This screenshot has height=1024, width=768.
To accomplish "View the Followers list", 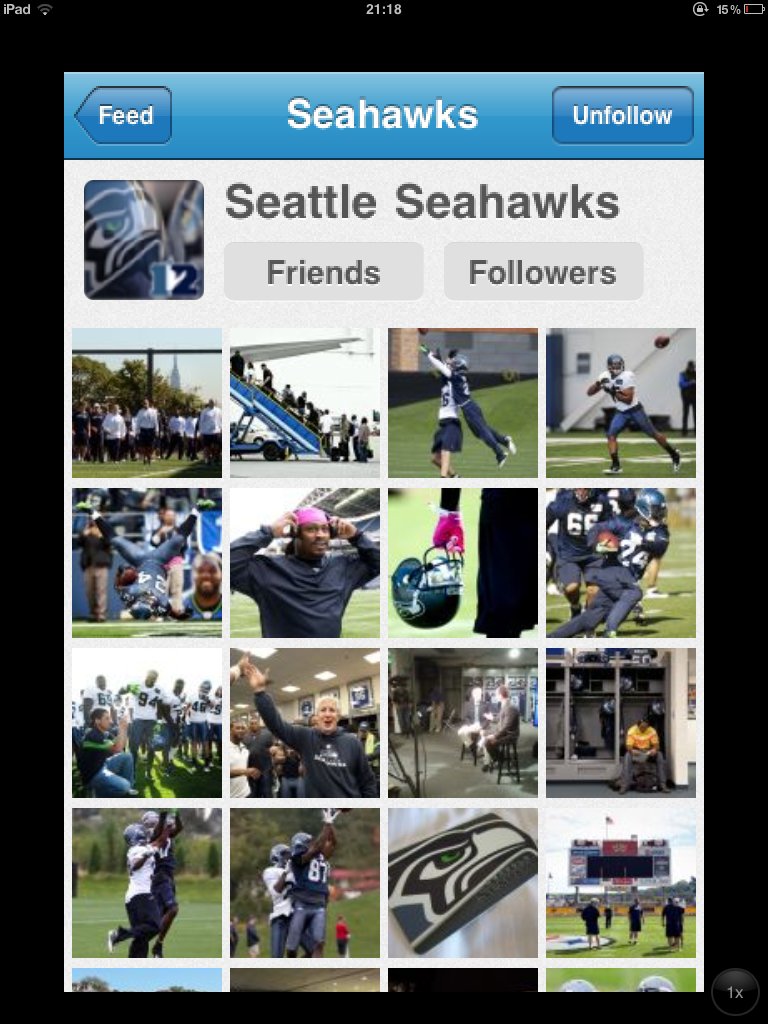I will click(x=542, y=272).
